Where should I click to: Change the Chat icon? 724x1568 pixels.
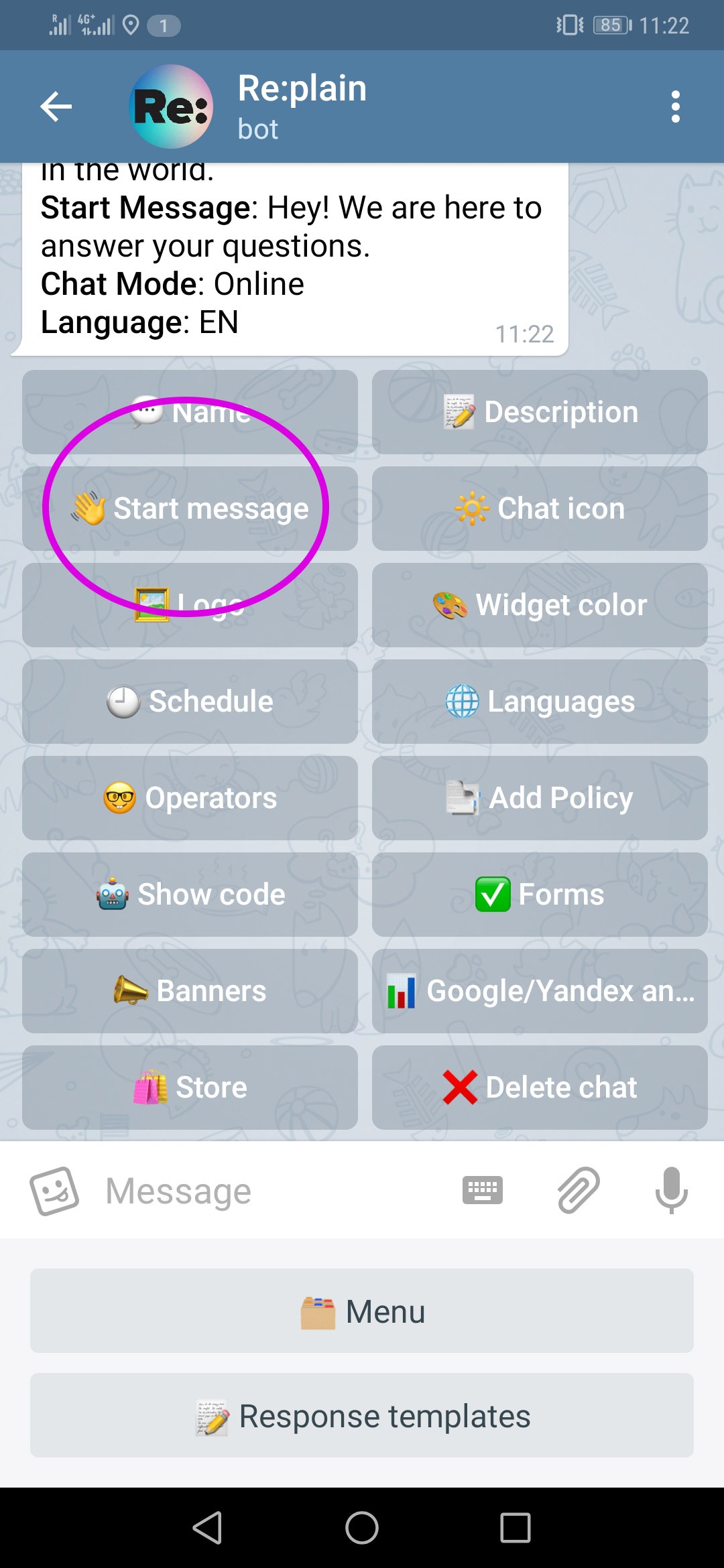540,509
